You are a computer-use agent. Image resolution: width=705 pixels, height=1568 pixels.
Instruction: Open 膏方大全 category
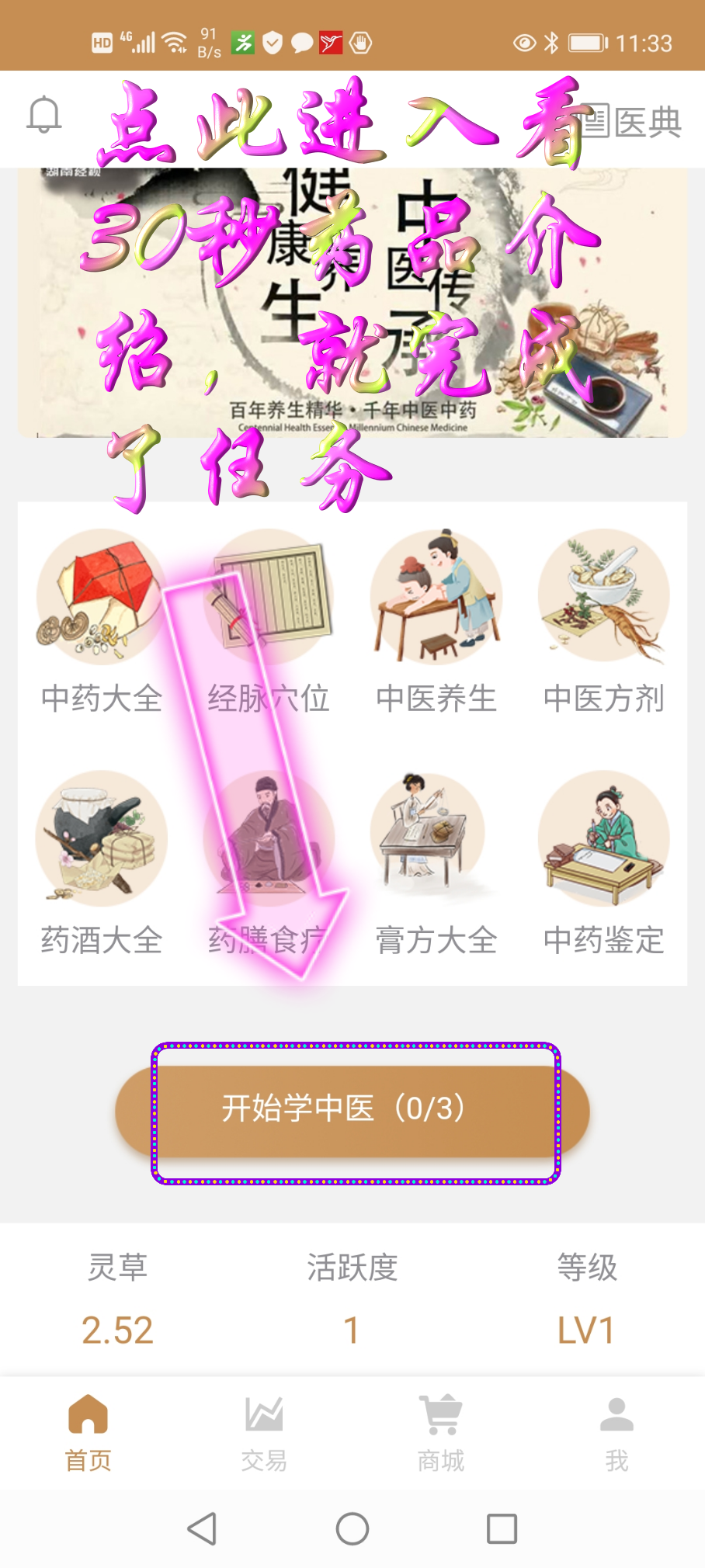click(436, 862)
